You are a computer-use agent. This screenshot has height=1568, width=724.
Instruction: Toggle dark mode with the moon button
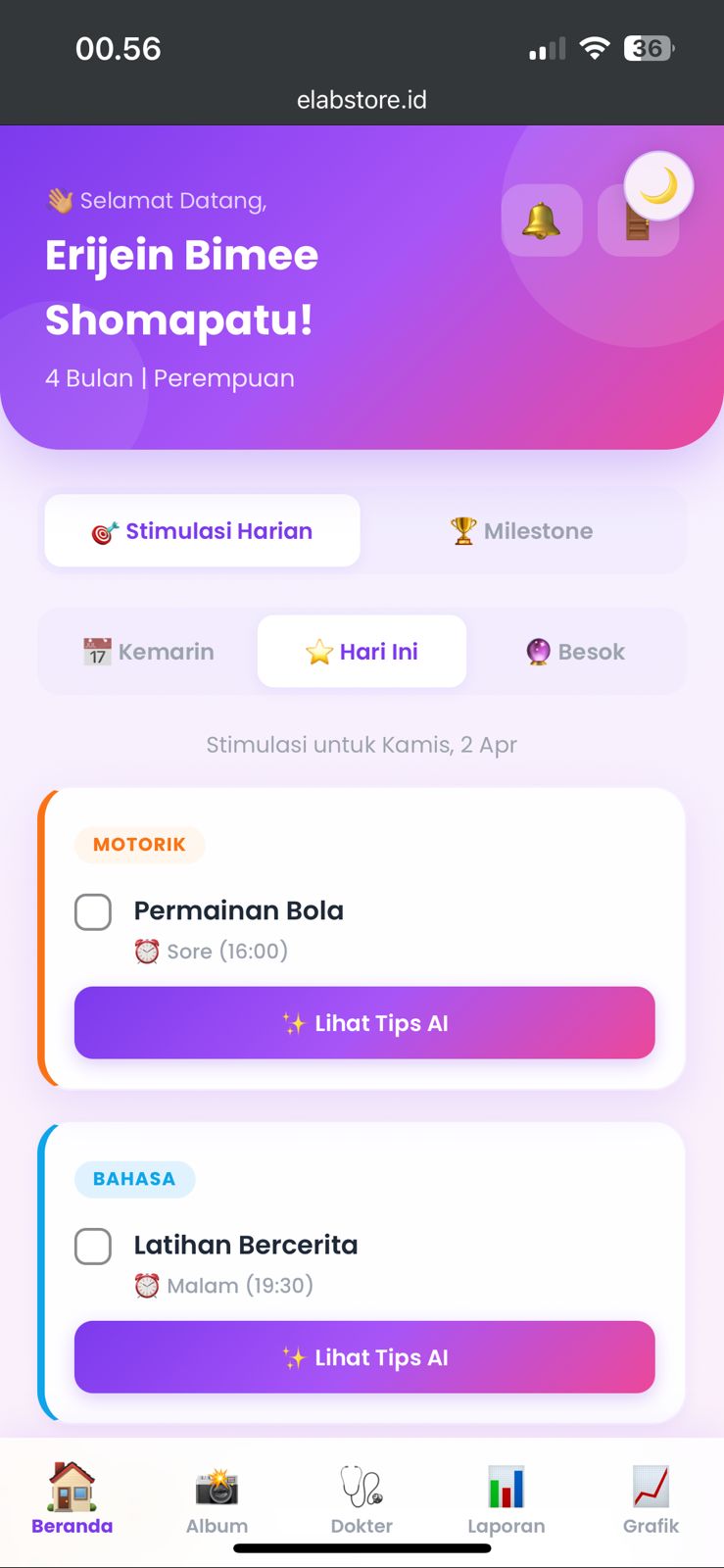coord(658,185)
